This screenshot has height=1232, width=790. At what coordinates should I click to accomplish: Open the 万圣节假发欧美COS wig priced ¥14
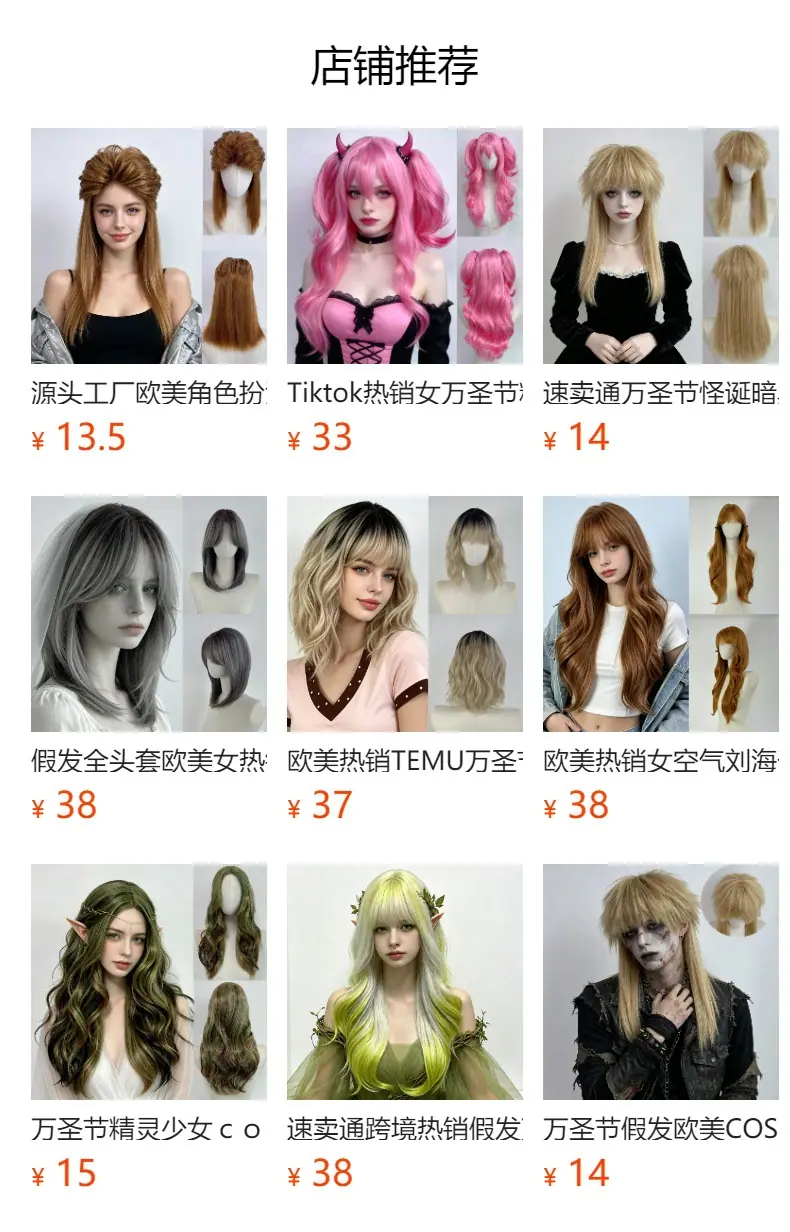coord(661,1028)
